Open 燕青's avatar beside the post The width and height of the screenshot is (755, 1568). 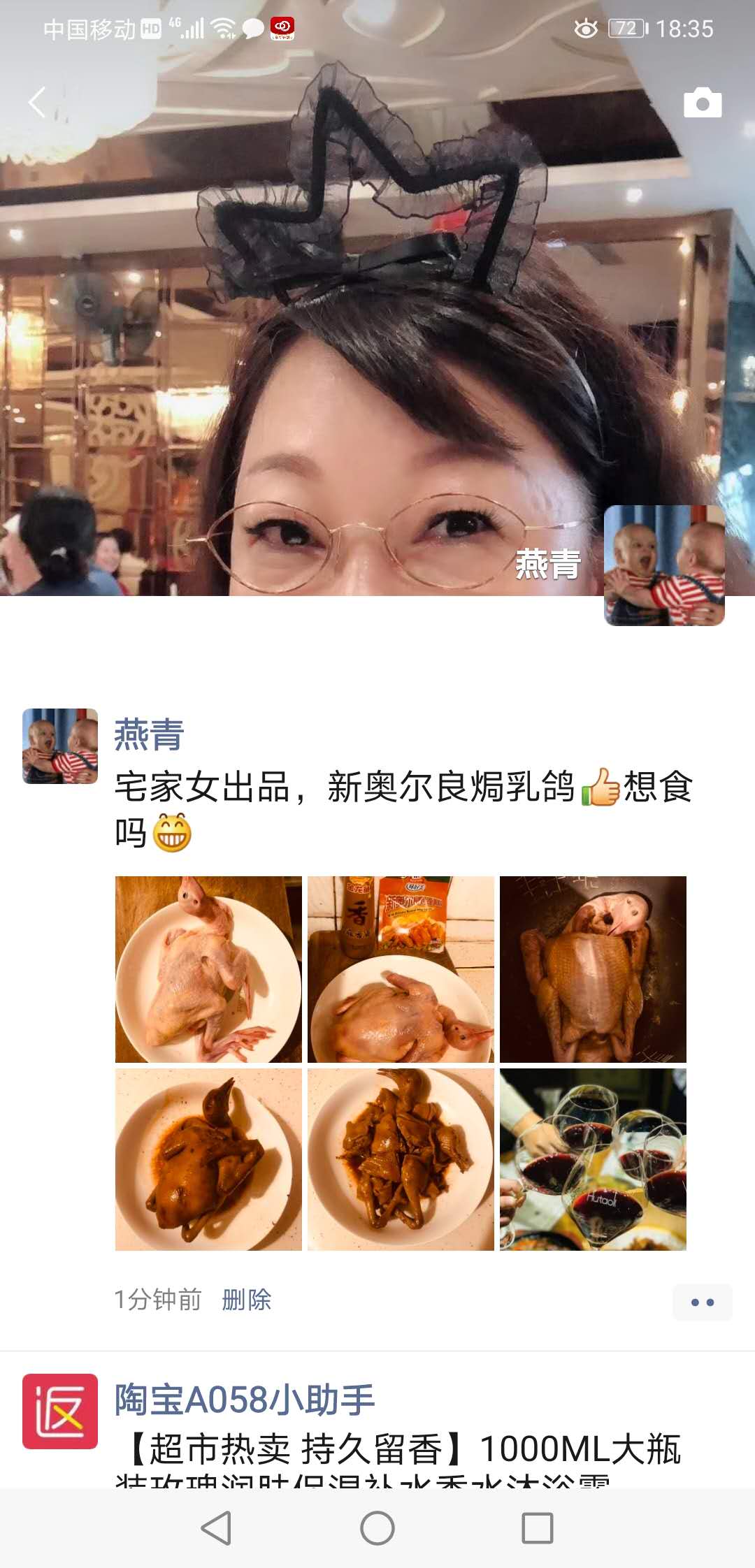tap(60, 746)
